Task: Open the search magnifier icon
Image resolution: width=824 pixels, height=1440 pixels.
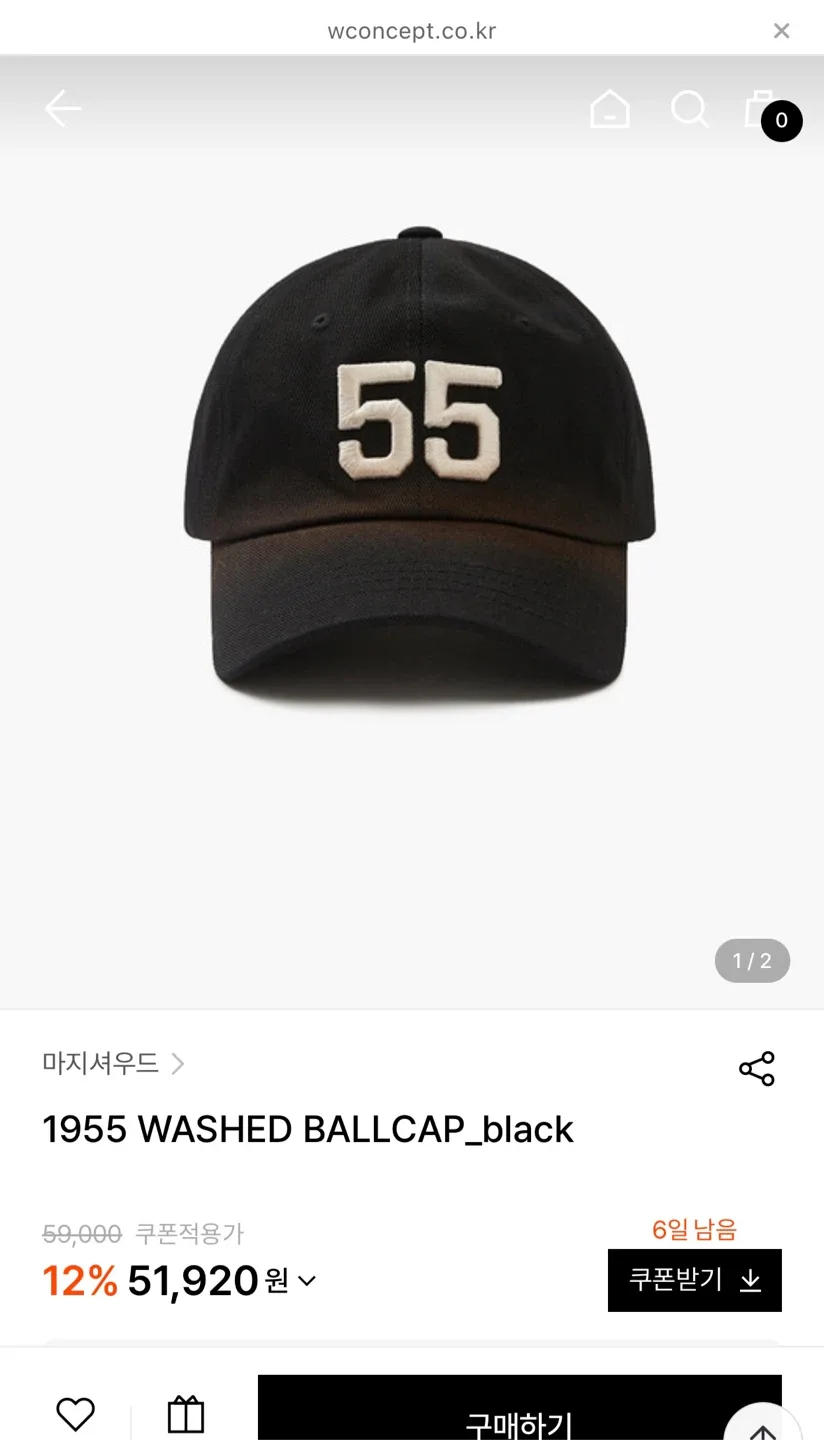Action: 689,109
